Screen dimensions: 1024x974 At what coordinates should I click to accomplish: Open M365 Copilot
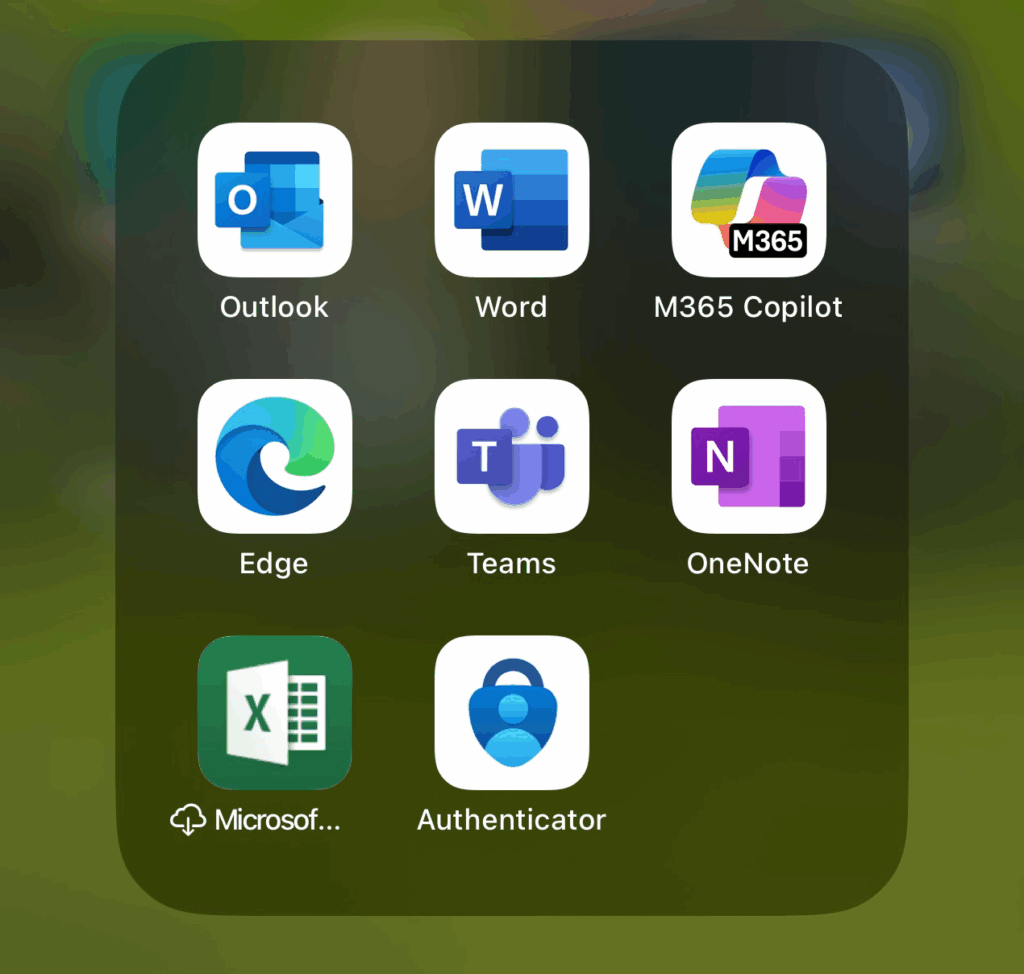pyautogui.click(x=748, y=200)
